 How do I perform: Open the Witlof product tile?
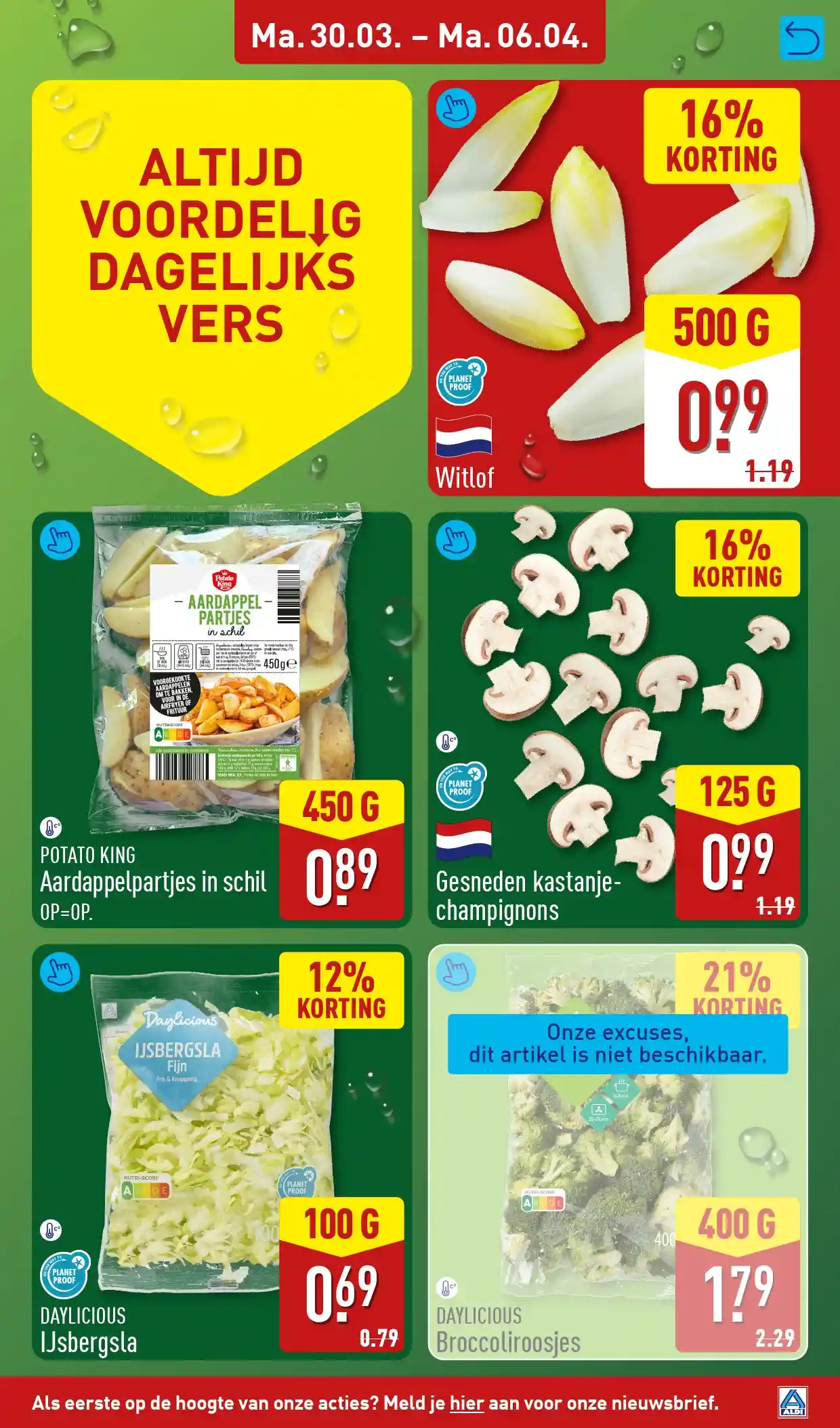click(x=616, y=288)
